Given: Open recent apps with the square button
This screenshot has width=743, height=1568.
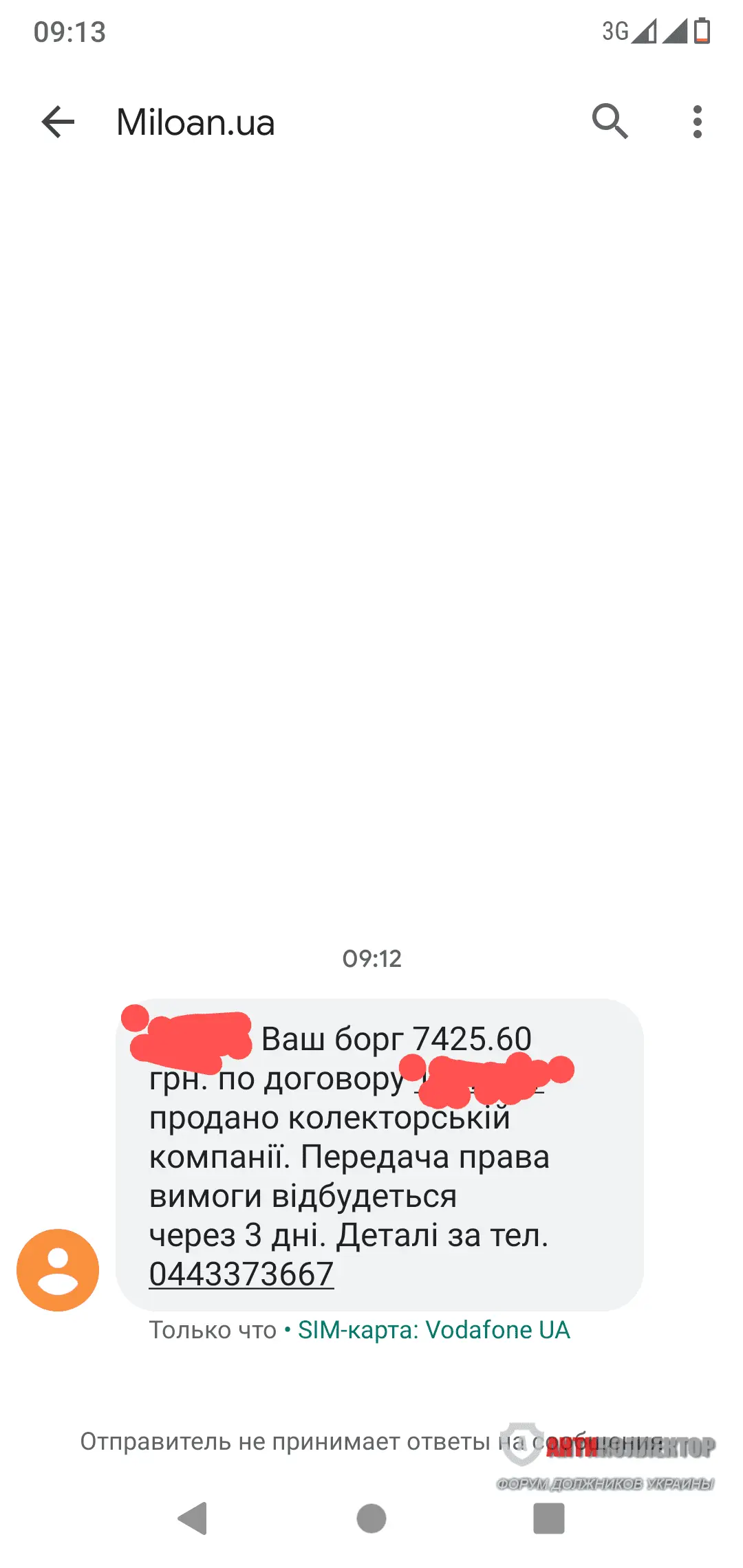Looking at the screenshot, I should [548, 1518].
